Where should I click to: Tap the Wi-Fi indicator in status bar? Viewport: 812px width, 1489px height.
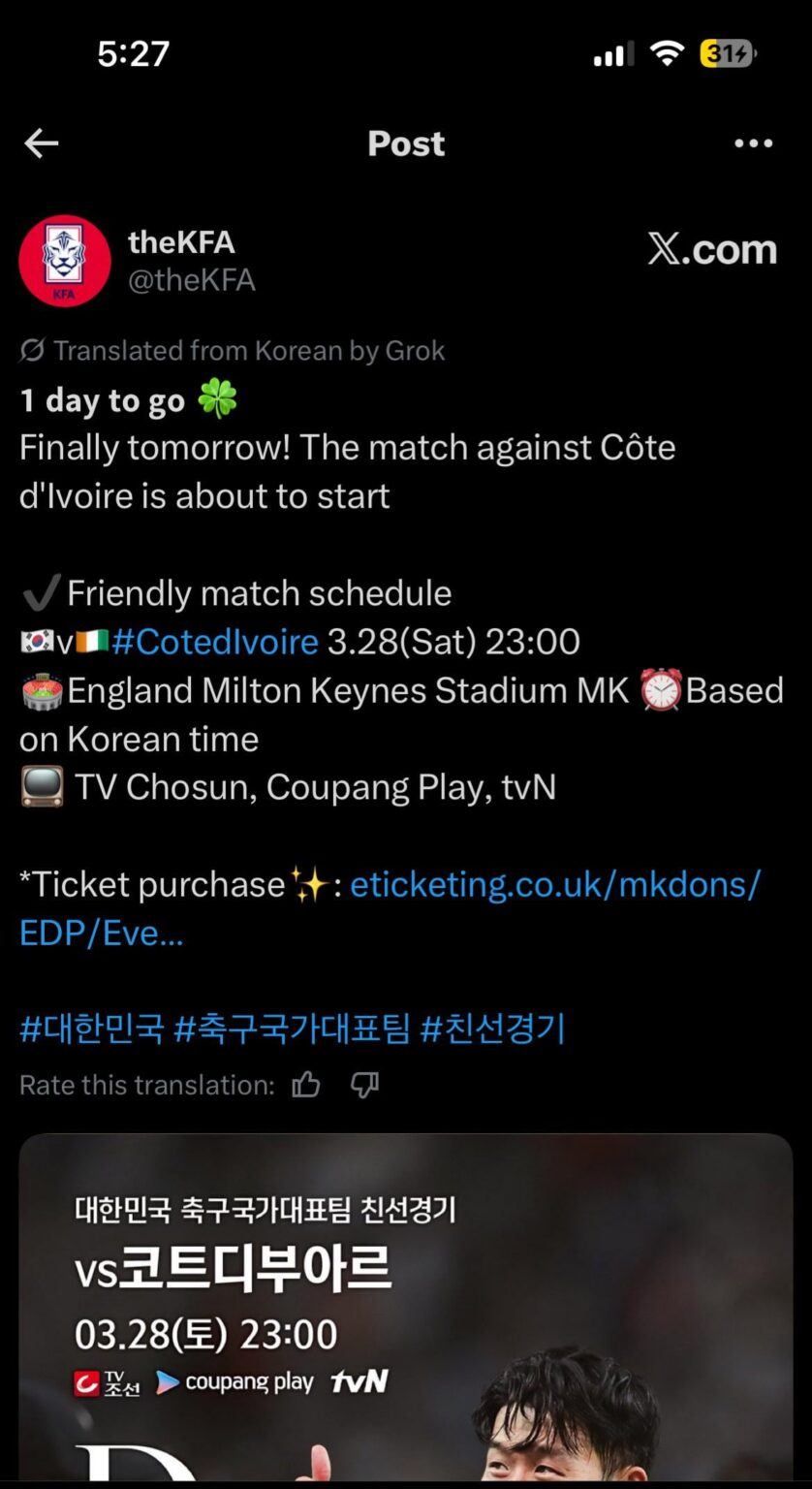coord(668,54)
